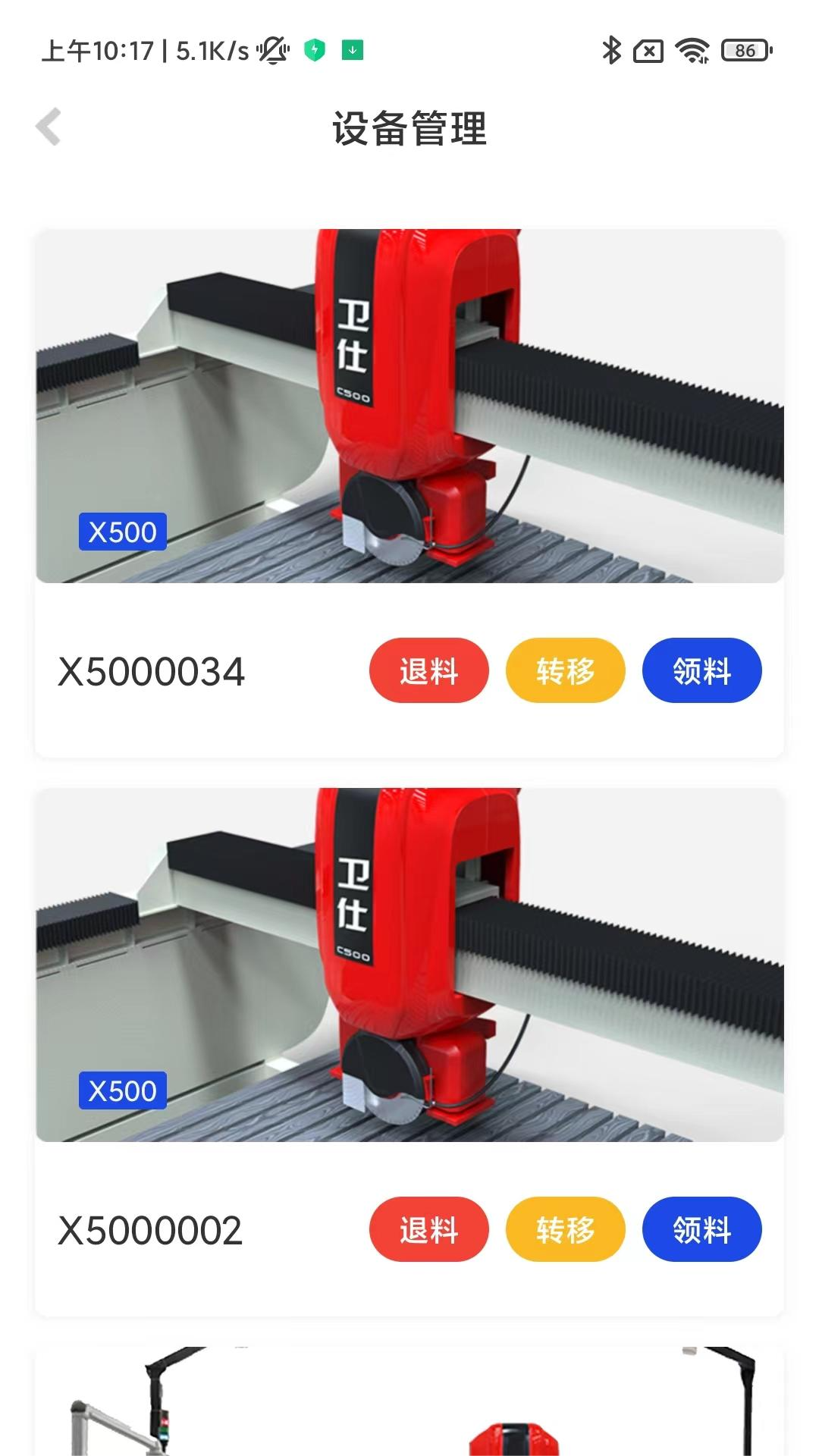Screen dimensions: 819x1456
Task: Tap 退料 for device X5000034
Action: coord(428,671)
